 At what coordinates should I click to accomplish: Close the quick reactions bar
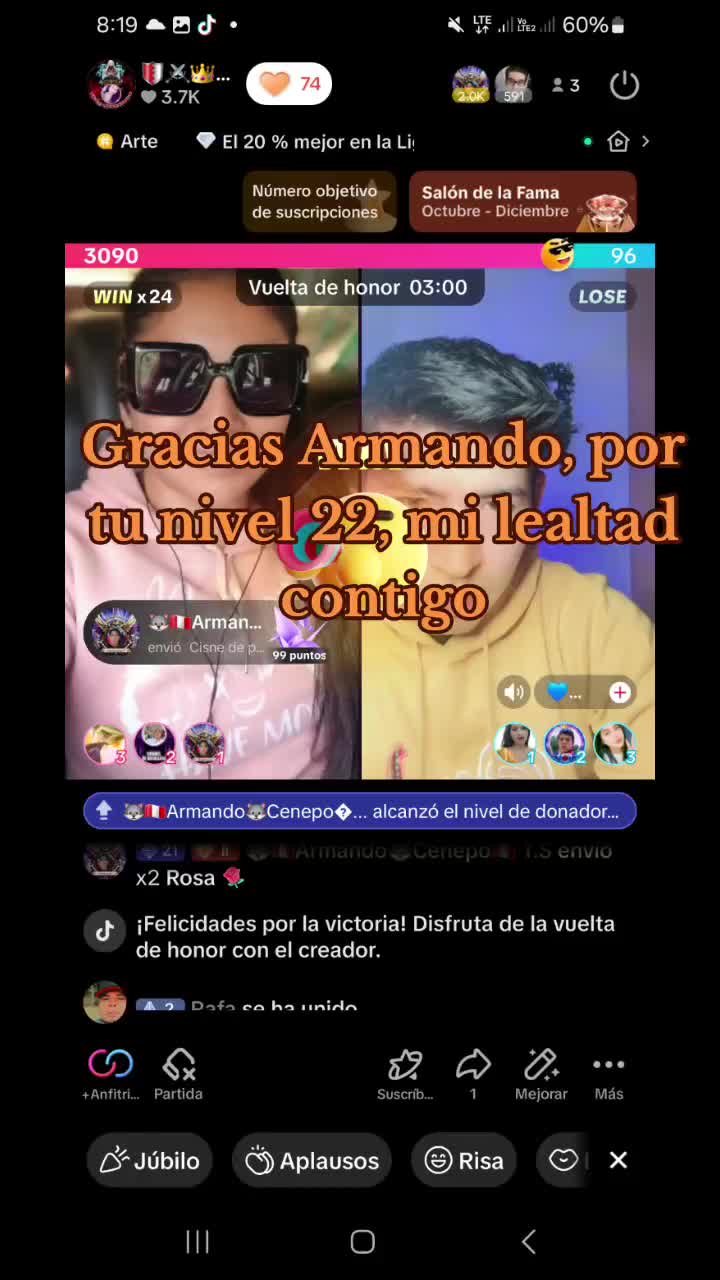pyautogui.click(x=618, y=1160)
